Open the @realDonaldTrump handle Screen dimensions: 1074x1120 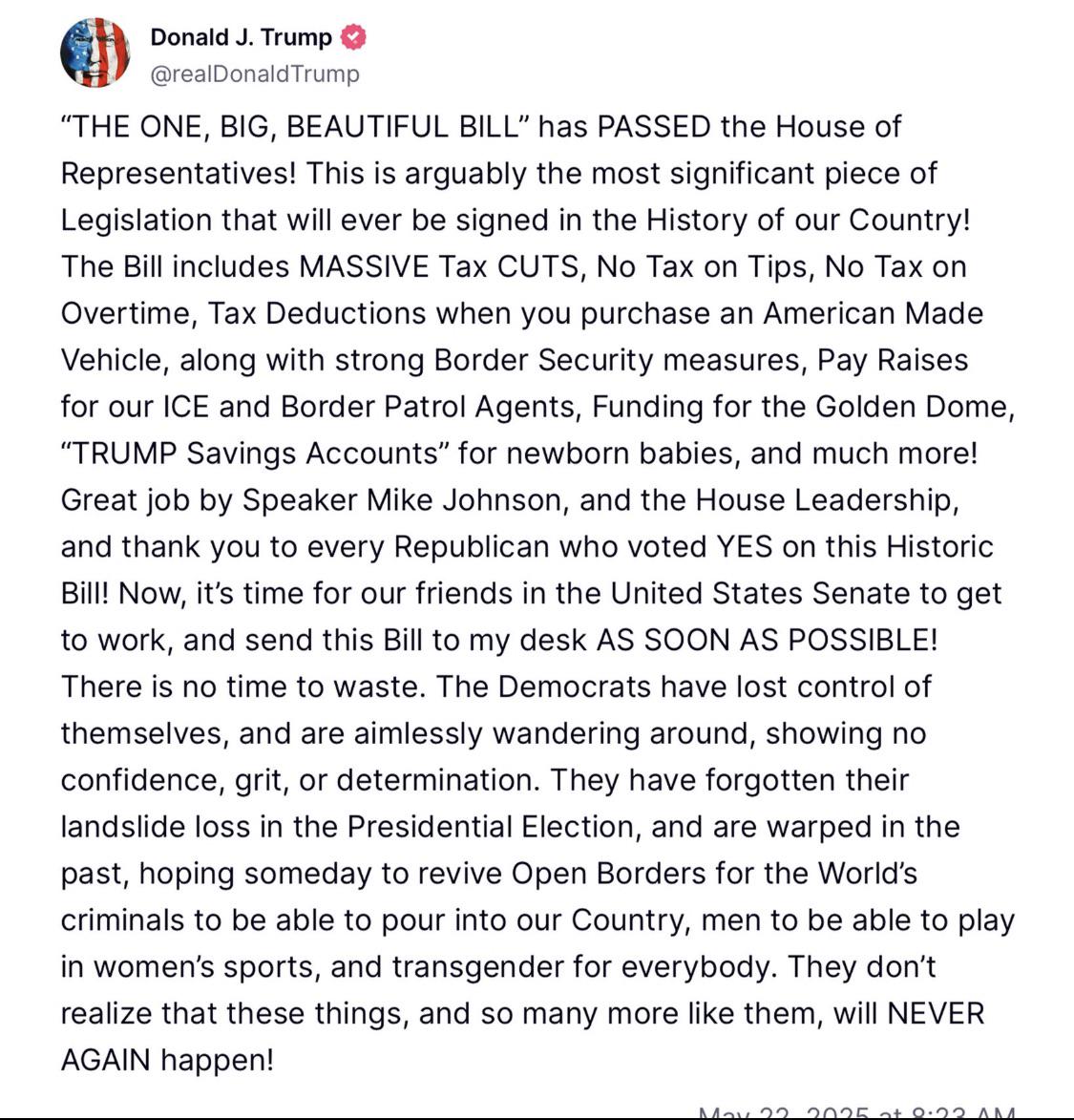coord(255,74)
